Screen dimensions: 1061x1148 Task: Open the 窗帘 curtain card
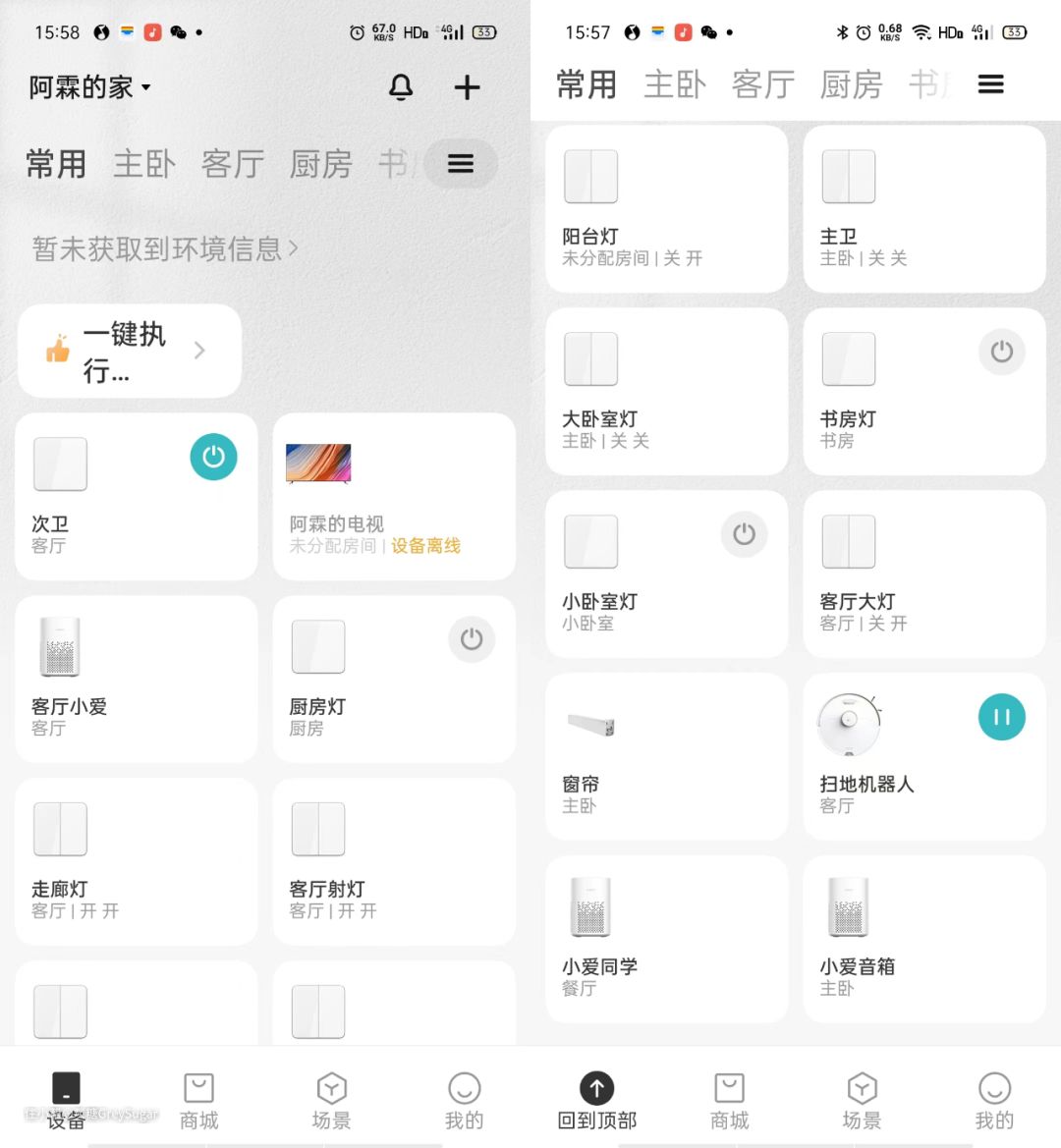666,757
